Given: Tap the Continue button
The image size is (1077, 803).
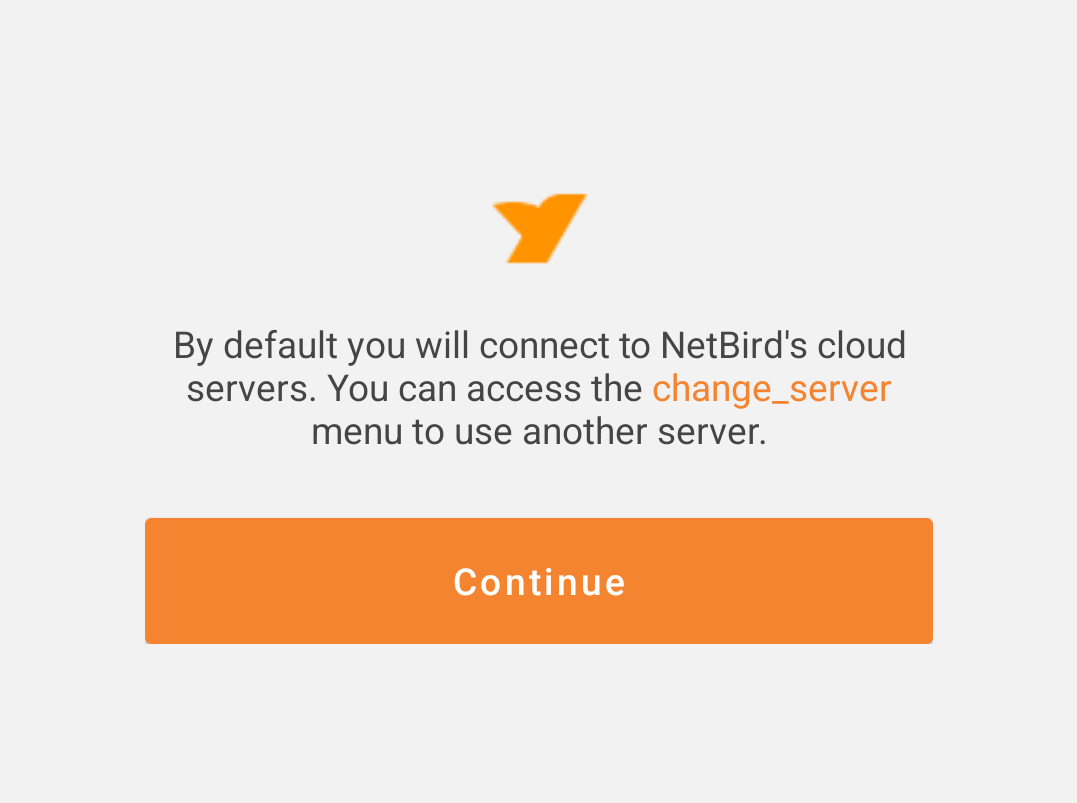Looking at the screenshot, I should [x=539, y=581].
